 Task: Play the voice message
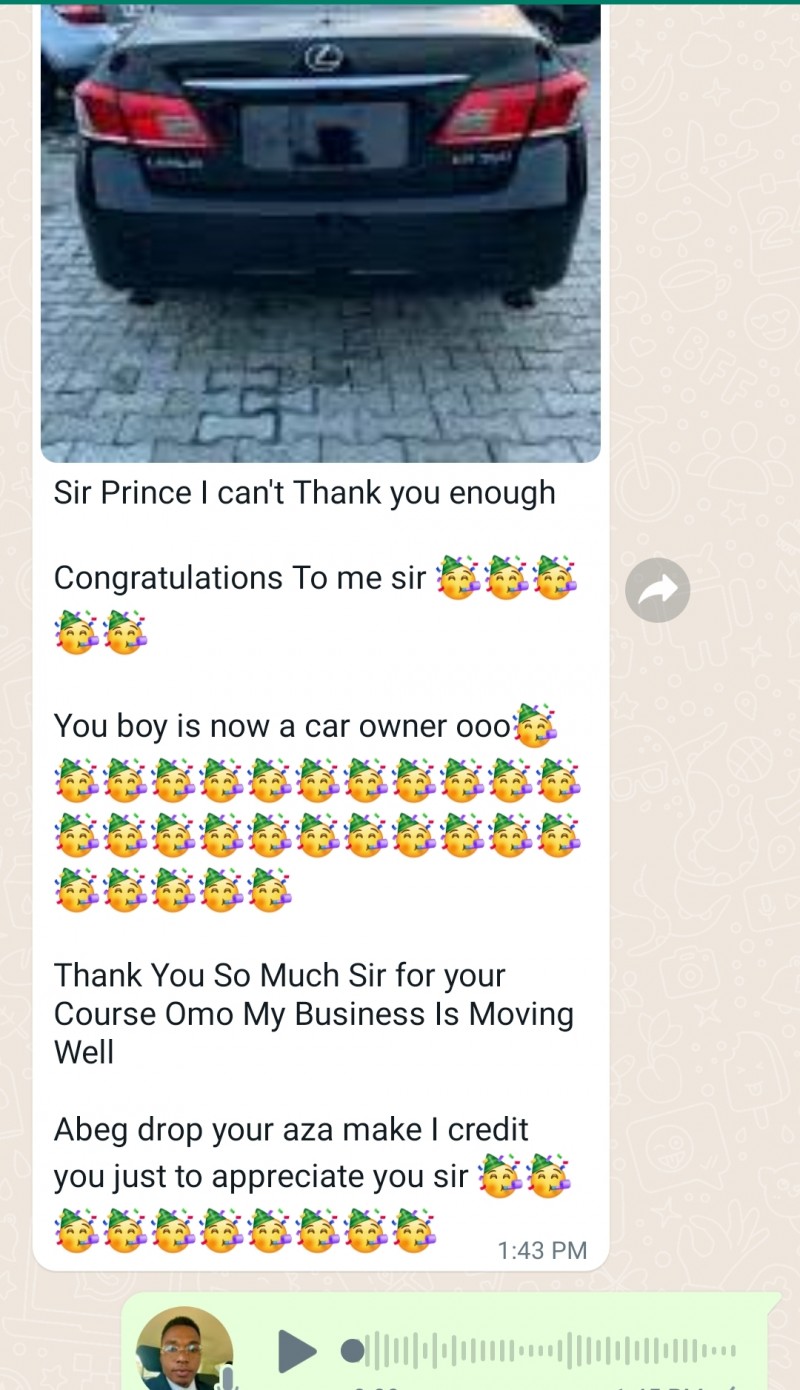click(296, 1351)
